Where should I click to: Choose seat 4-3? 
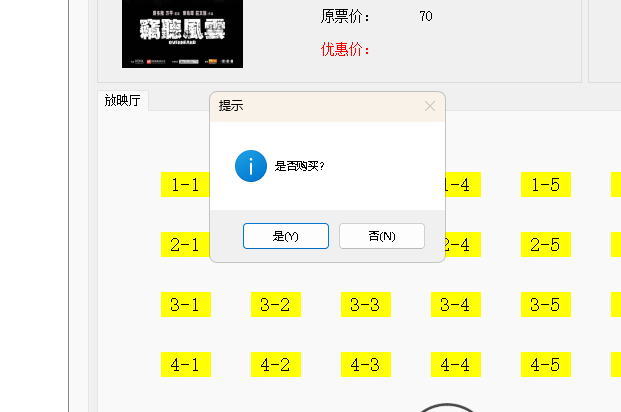[x=365, y=365]
